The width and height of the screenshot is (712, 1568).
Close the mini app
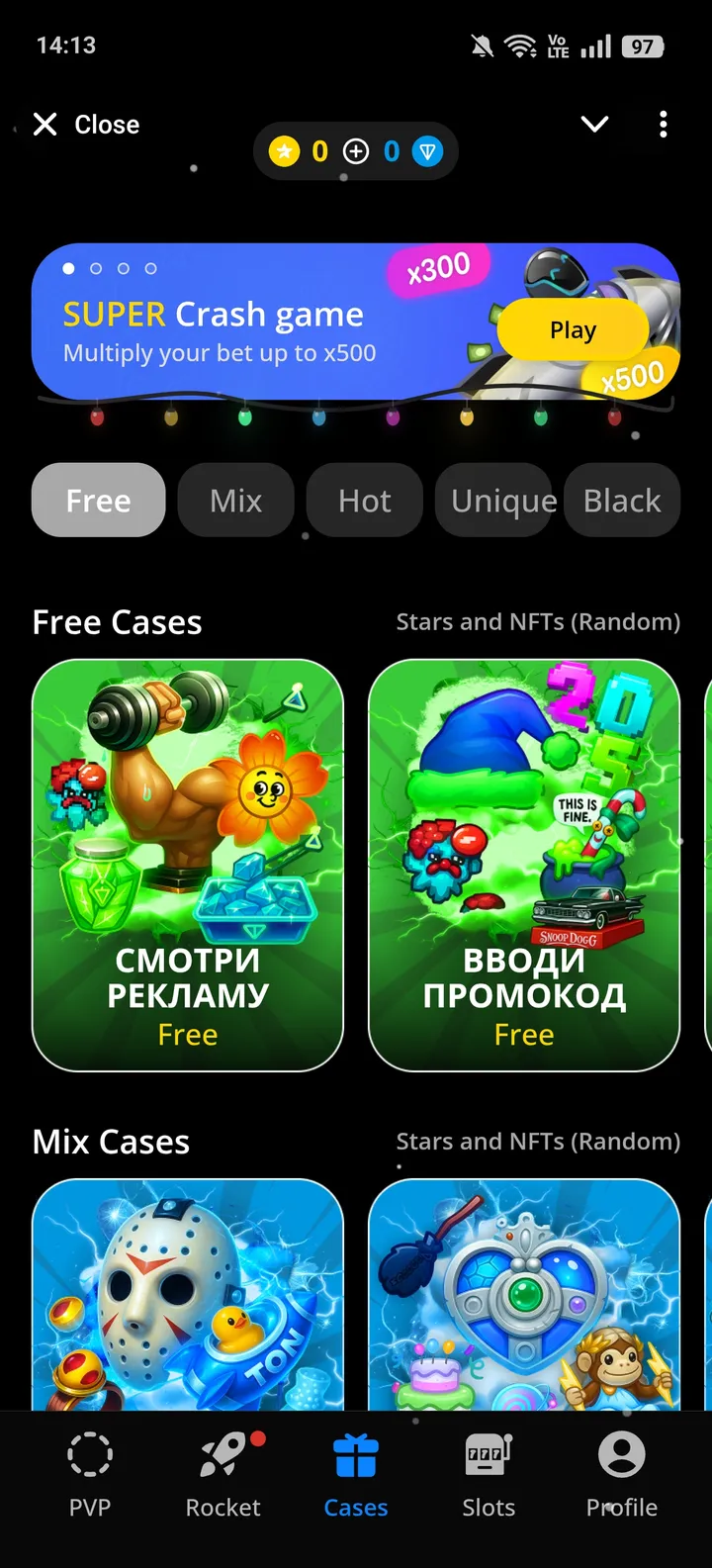(x=86, y=125)
